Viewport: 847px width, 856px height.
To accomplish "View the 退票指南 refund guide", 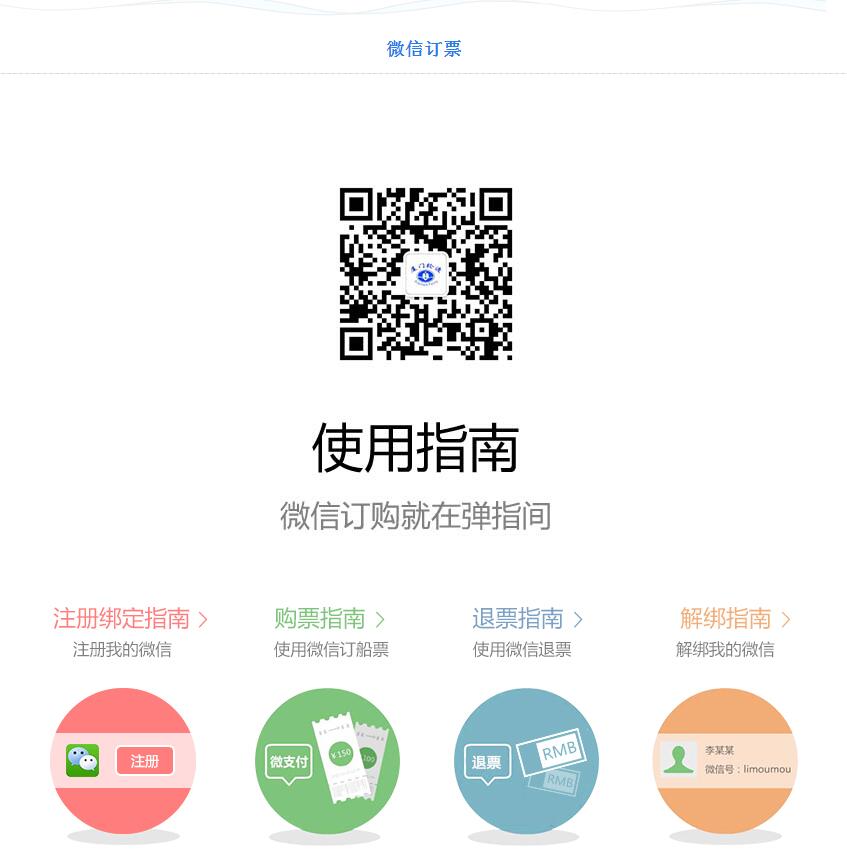I will coord(526,619).
